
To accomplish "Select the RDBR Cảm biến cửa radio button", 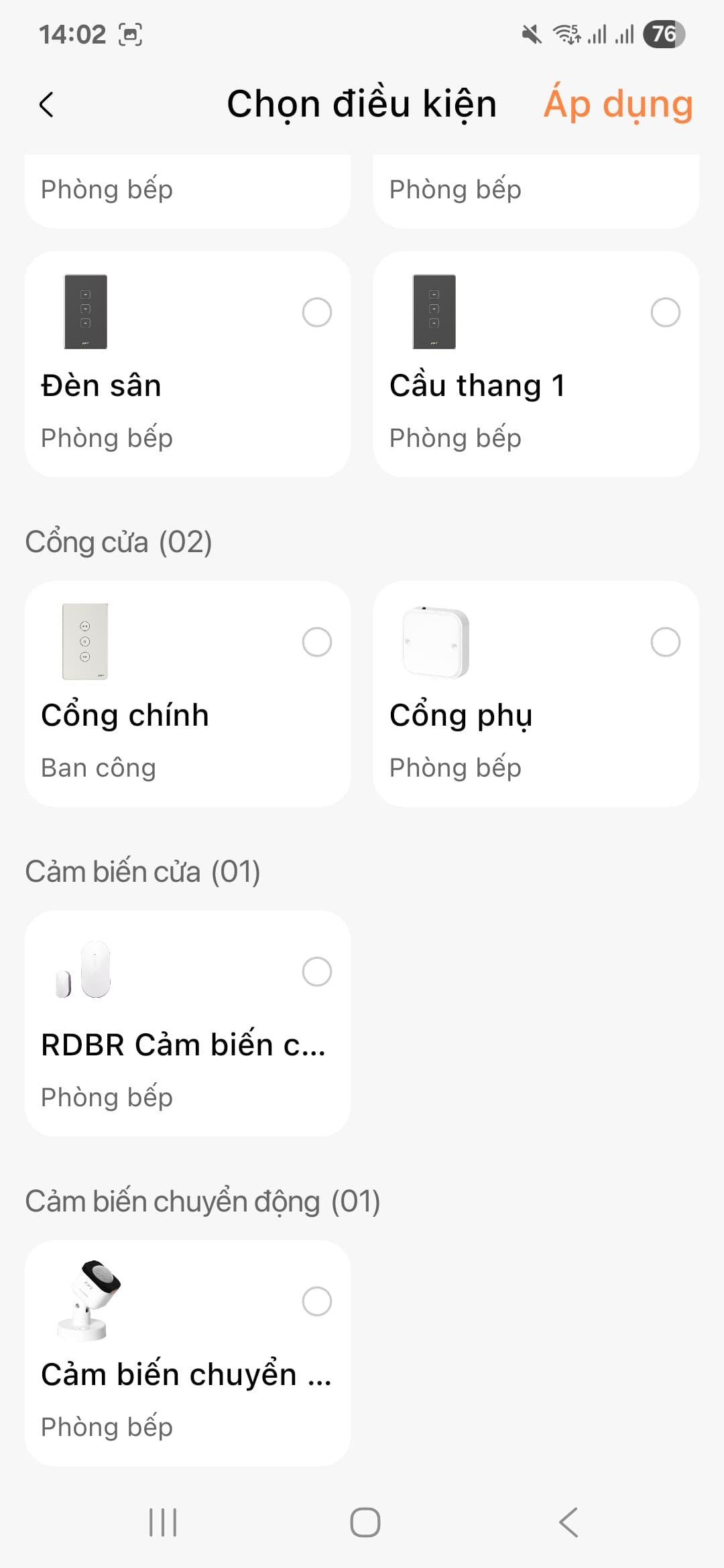I will tap(317, 972).
